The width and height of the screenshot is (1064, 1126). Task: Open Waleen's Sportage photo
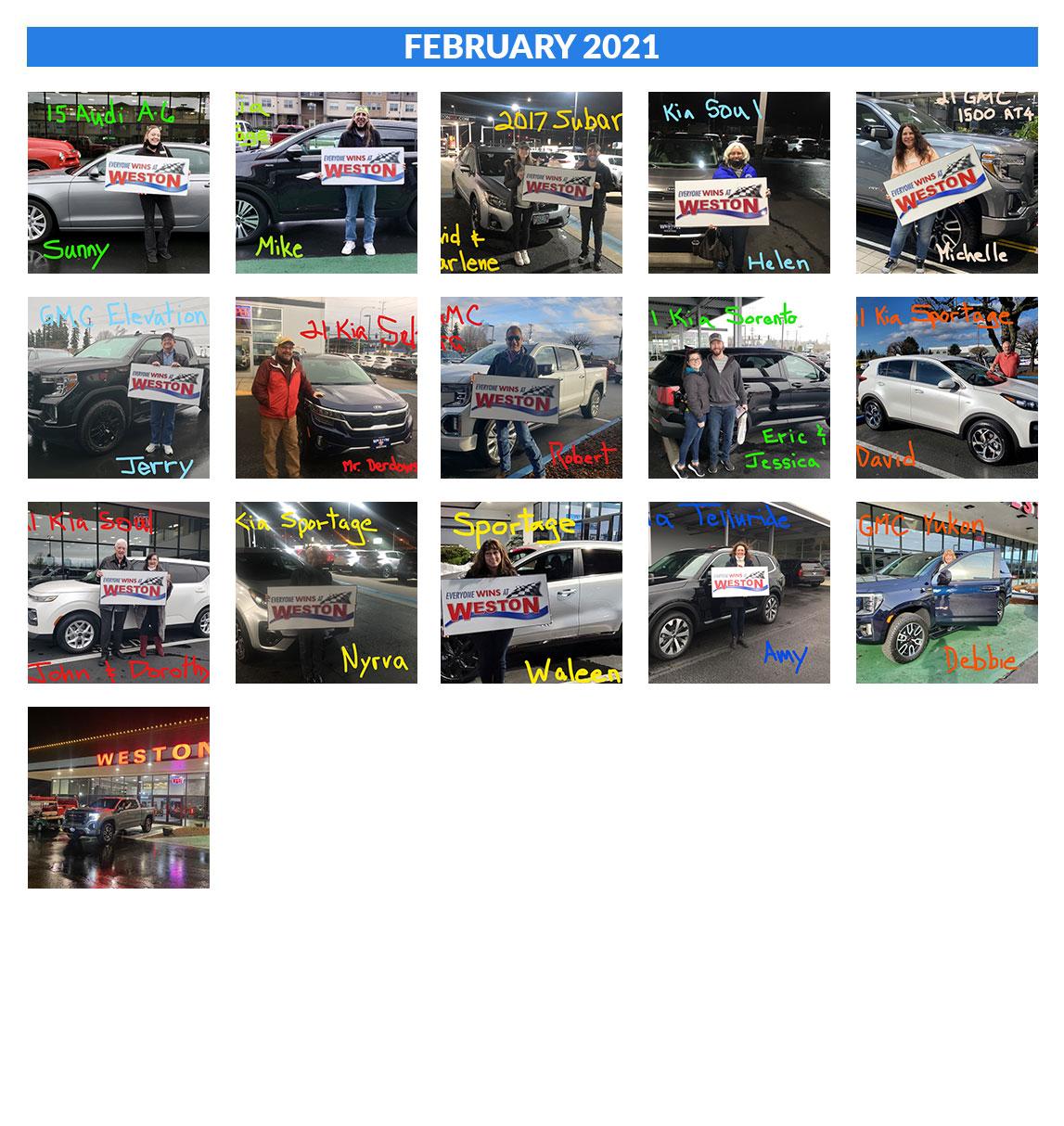point(532,593)
